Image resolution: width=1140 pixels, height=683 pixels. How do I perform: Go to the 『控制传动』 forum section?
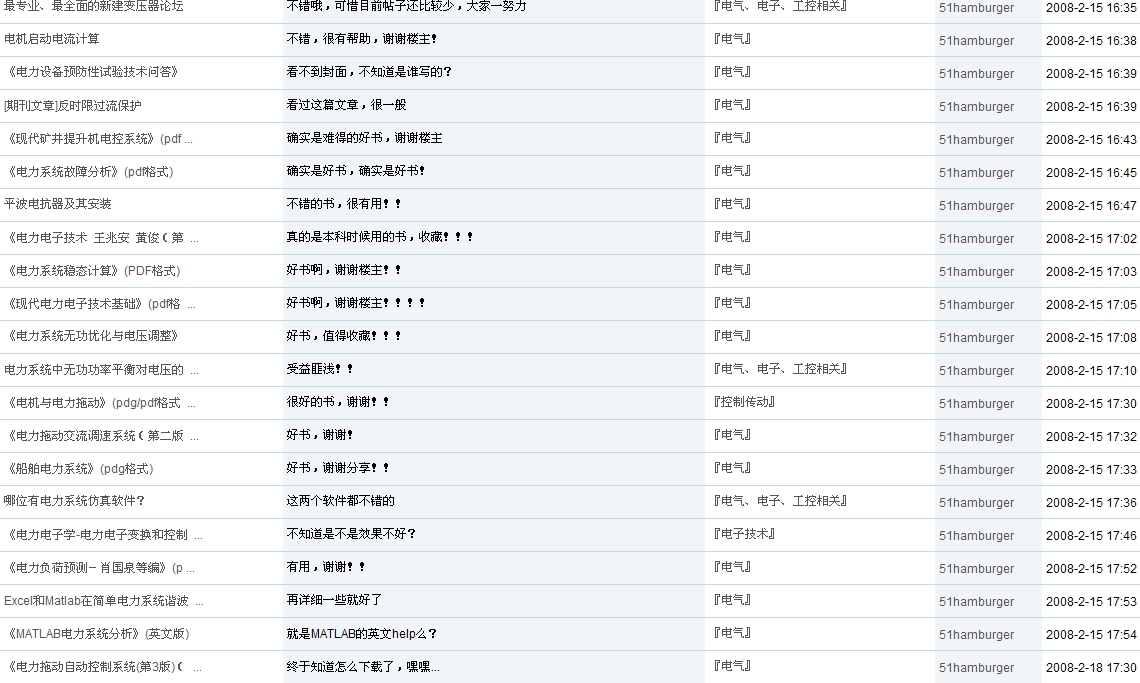(745, 402)
